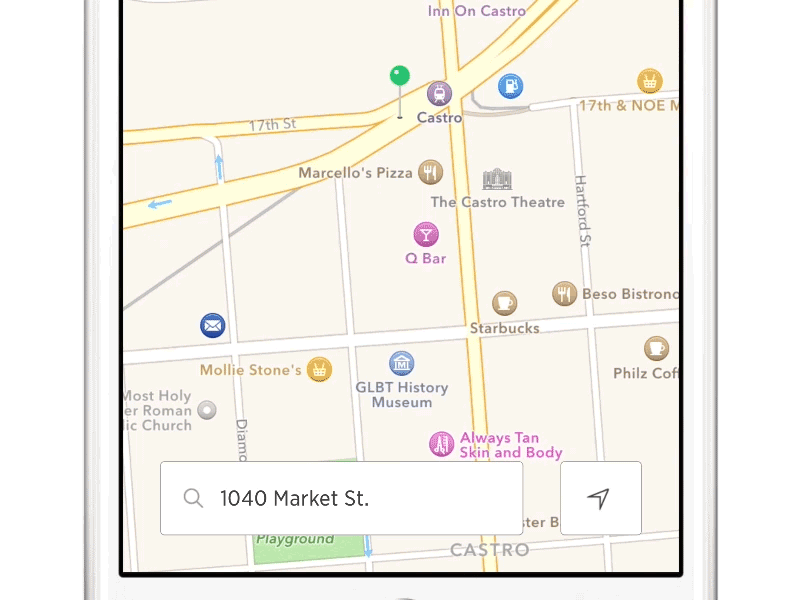Viewport: 800px width, 600px height.
Task: Open Marcello's Pizza restaurant marker
Action: point(431,172)
